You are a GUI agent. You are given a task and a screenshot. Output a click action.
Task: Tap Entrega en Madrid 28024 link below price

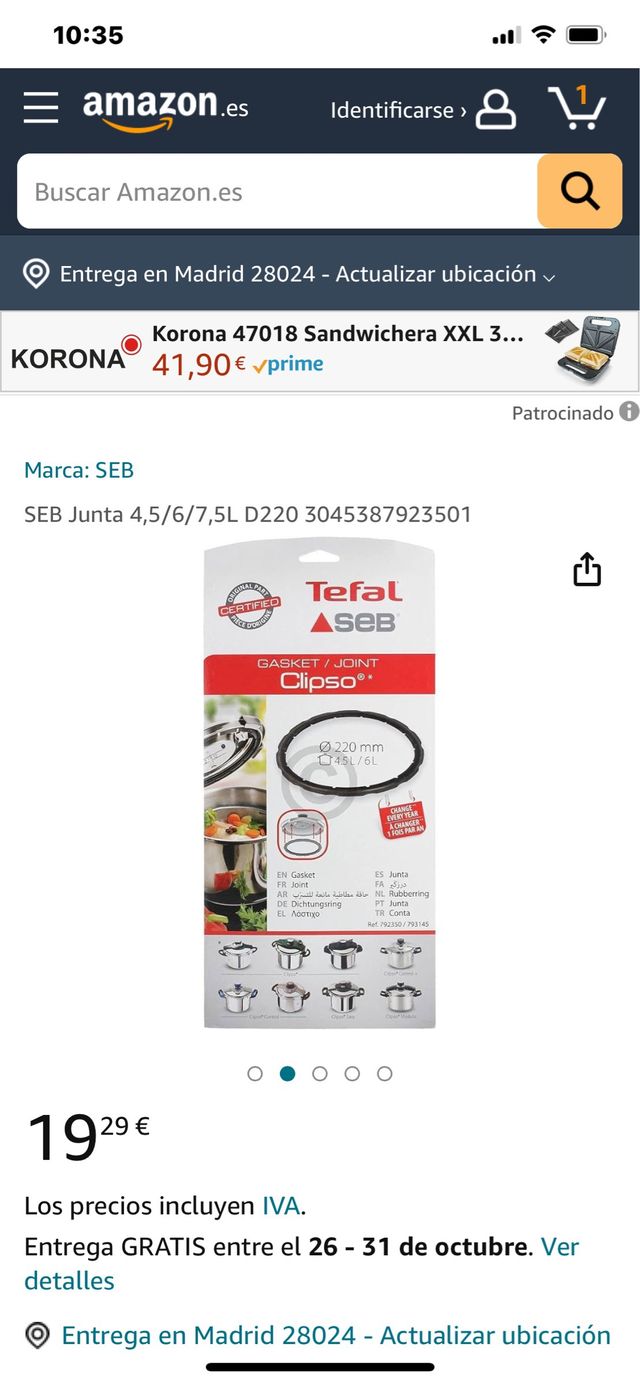(336, 1335)
